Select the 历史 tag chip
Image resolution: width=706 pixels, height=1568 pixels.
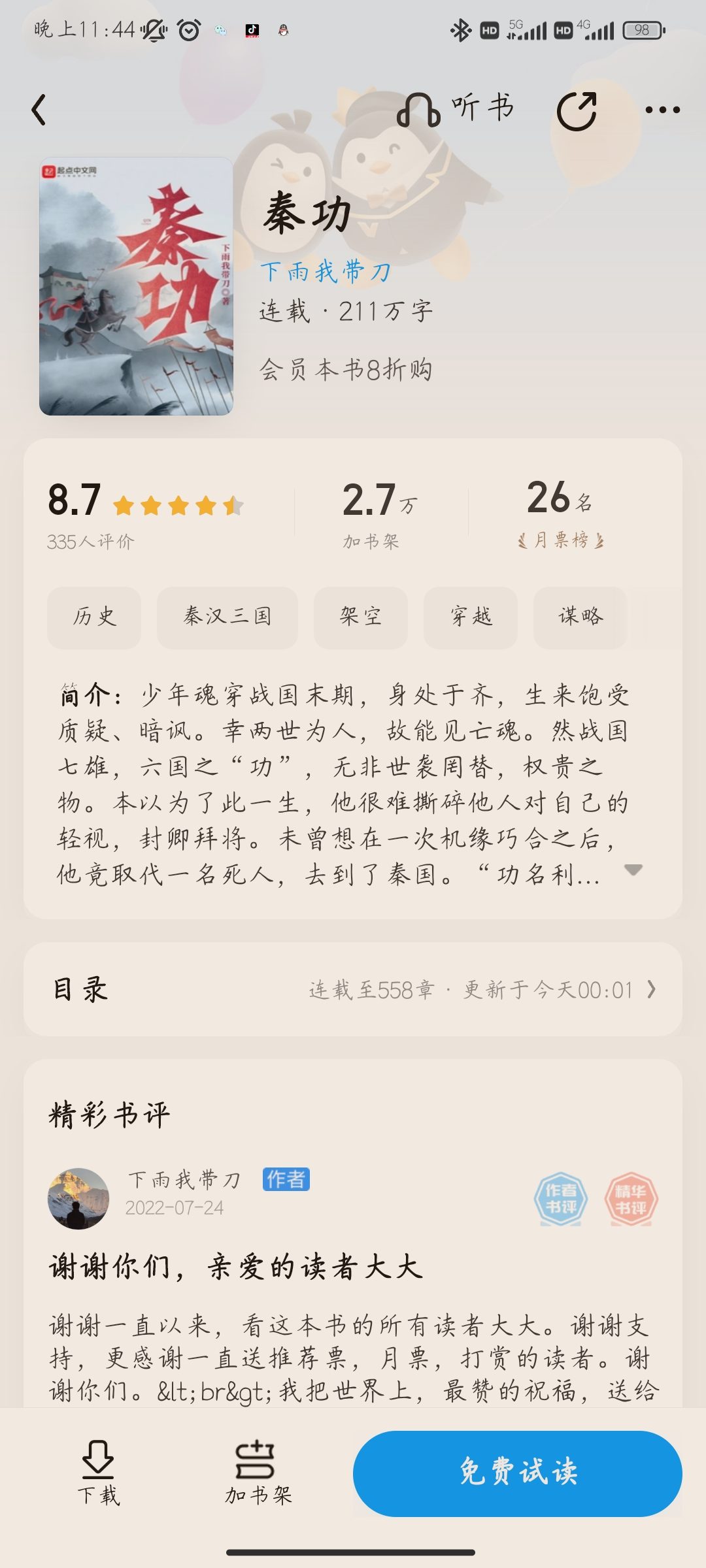click(x=94, y=617)
